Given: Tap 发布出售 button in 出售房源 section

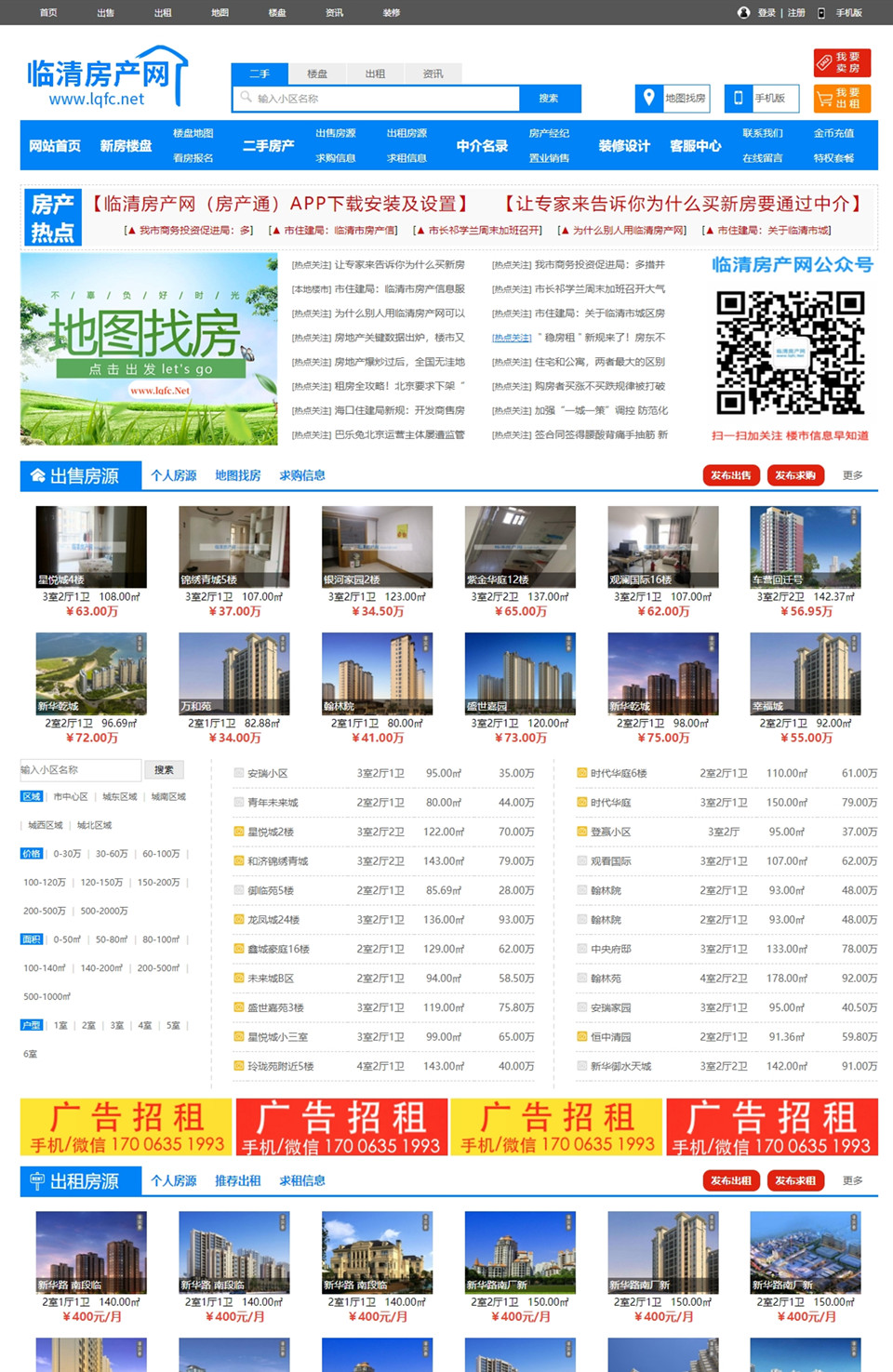Looking at the screenshot, I should point(731,475).
